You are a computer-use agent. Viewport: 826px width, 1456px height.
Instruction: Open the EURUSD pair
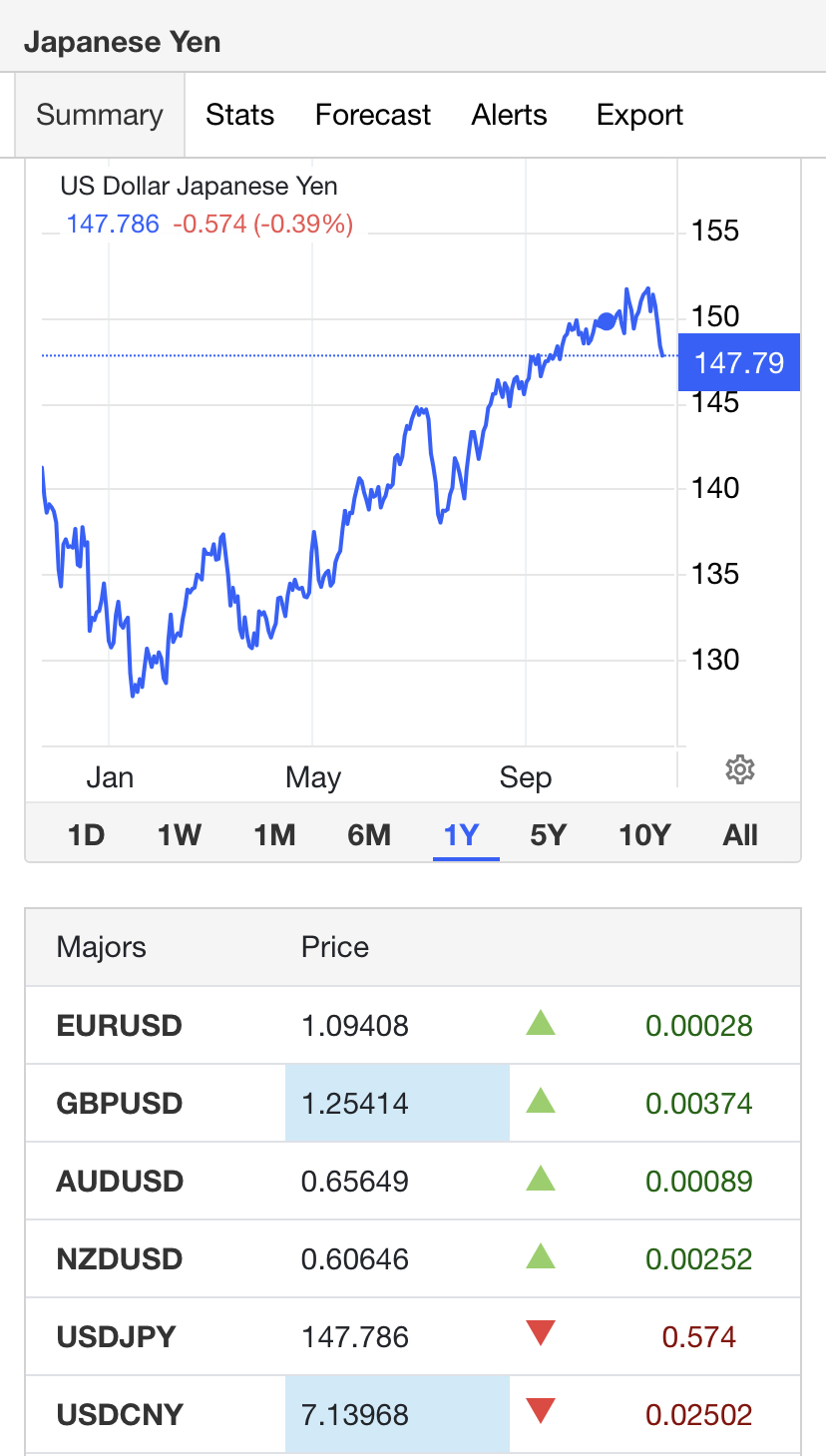pyautogui.click(x=413, y=1025)
